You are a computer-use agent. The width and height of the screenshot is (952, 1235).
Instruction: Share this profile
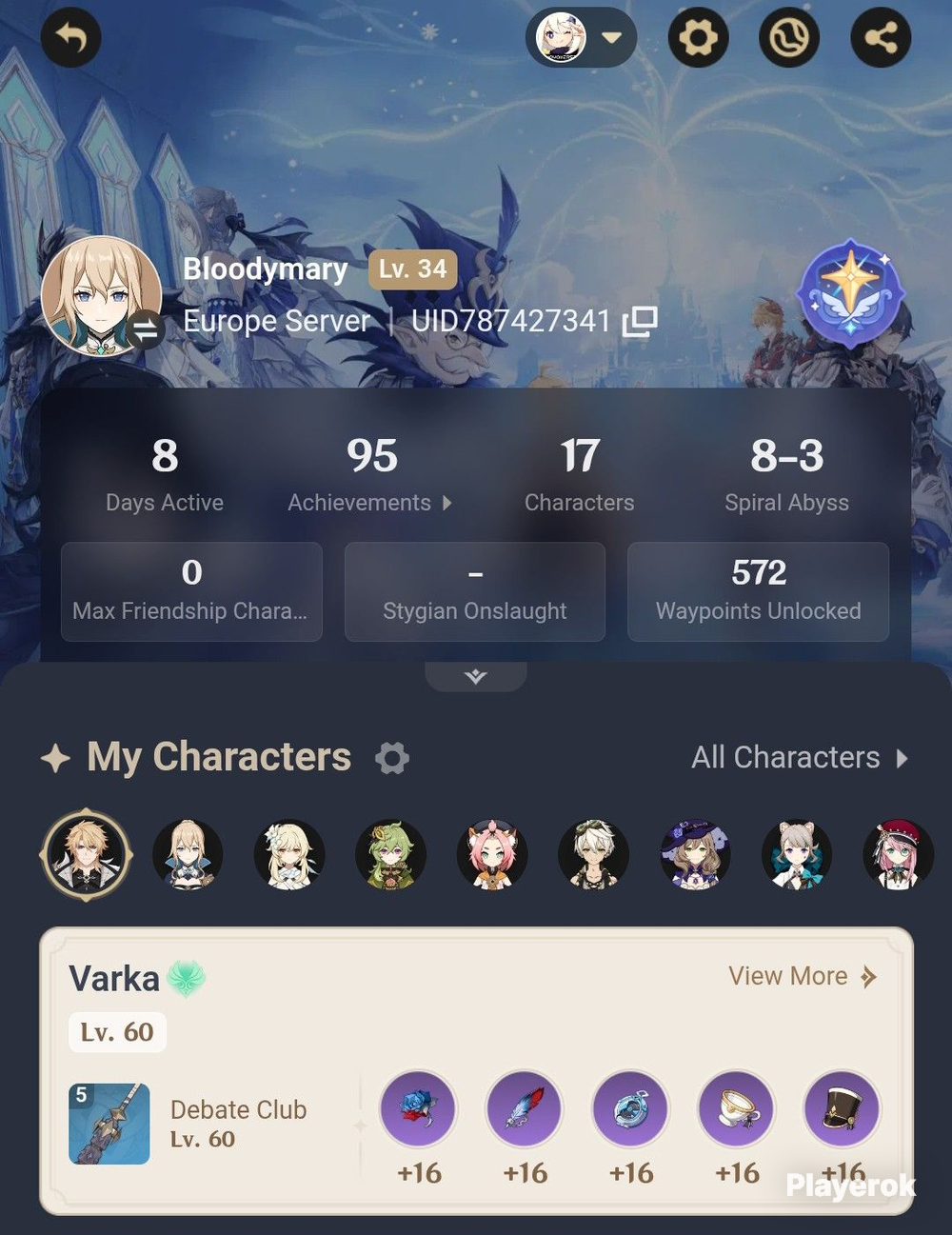881,38
